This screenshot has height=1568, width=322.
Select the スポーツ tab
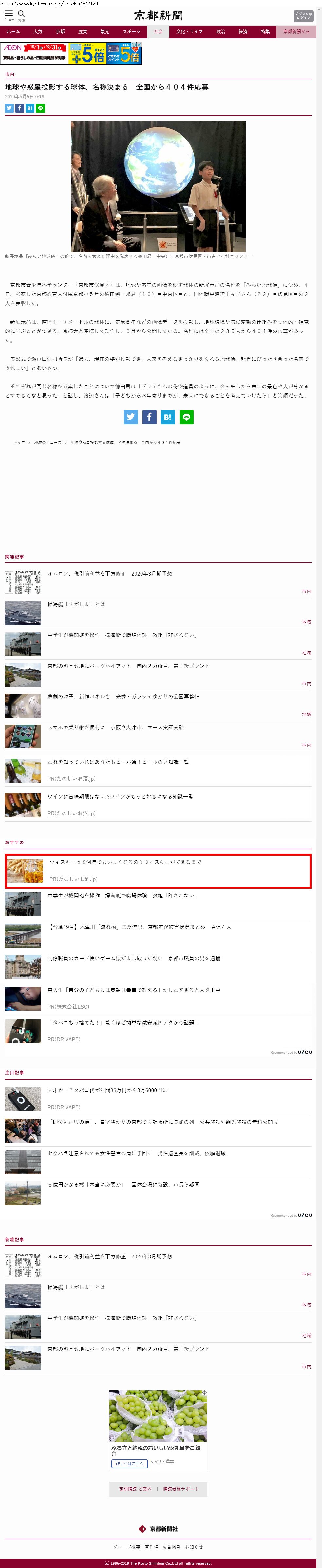point(131,32)
